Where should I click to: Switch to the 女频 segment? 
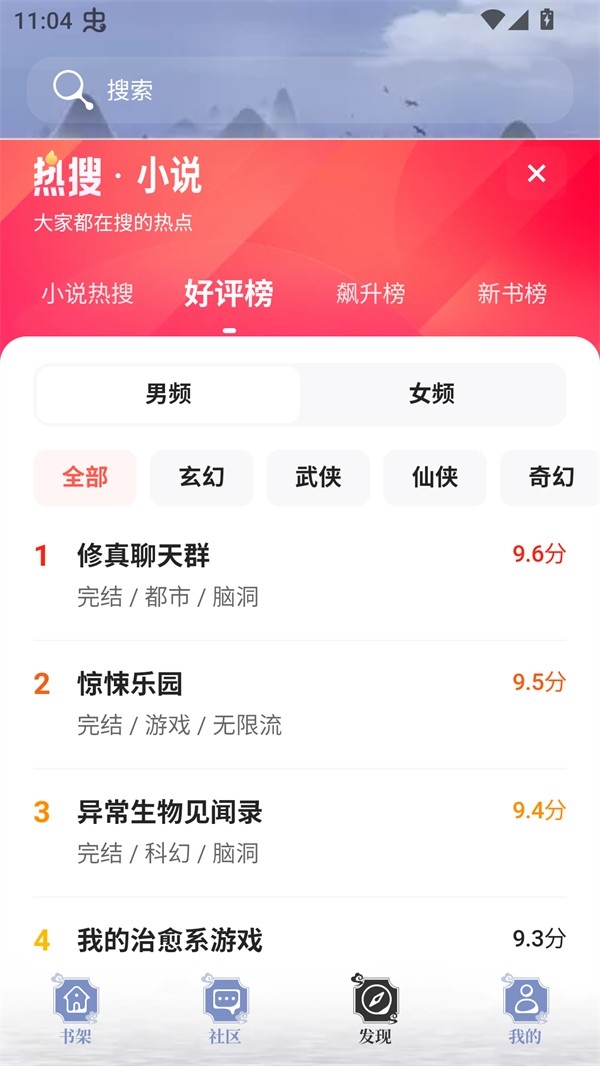[x=432, y=394]
